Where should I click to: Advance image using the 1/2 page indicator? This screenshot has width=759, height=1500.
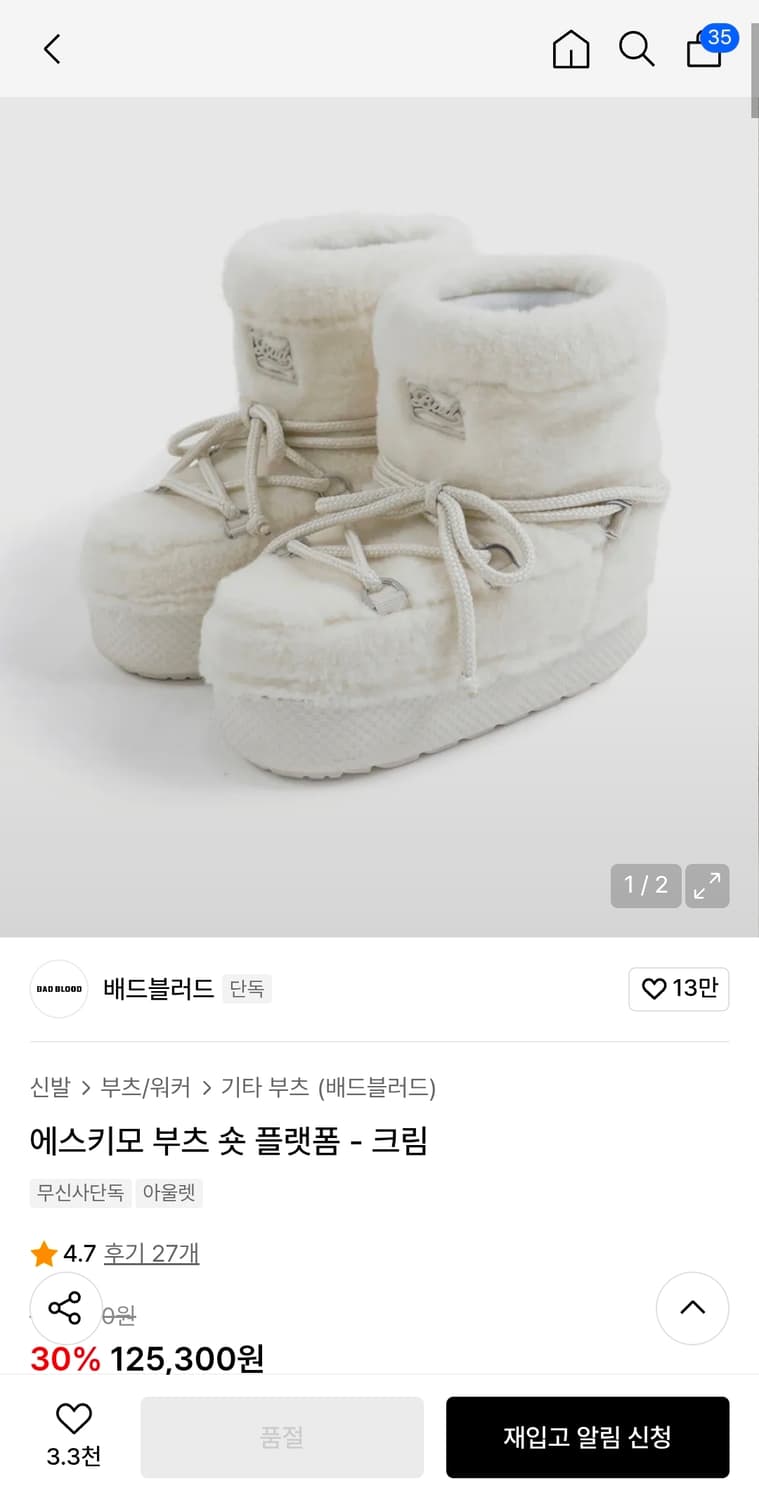(x=645, y=886)
